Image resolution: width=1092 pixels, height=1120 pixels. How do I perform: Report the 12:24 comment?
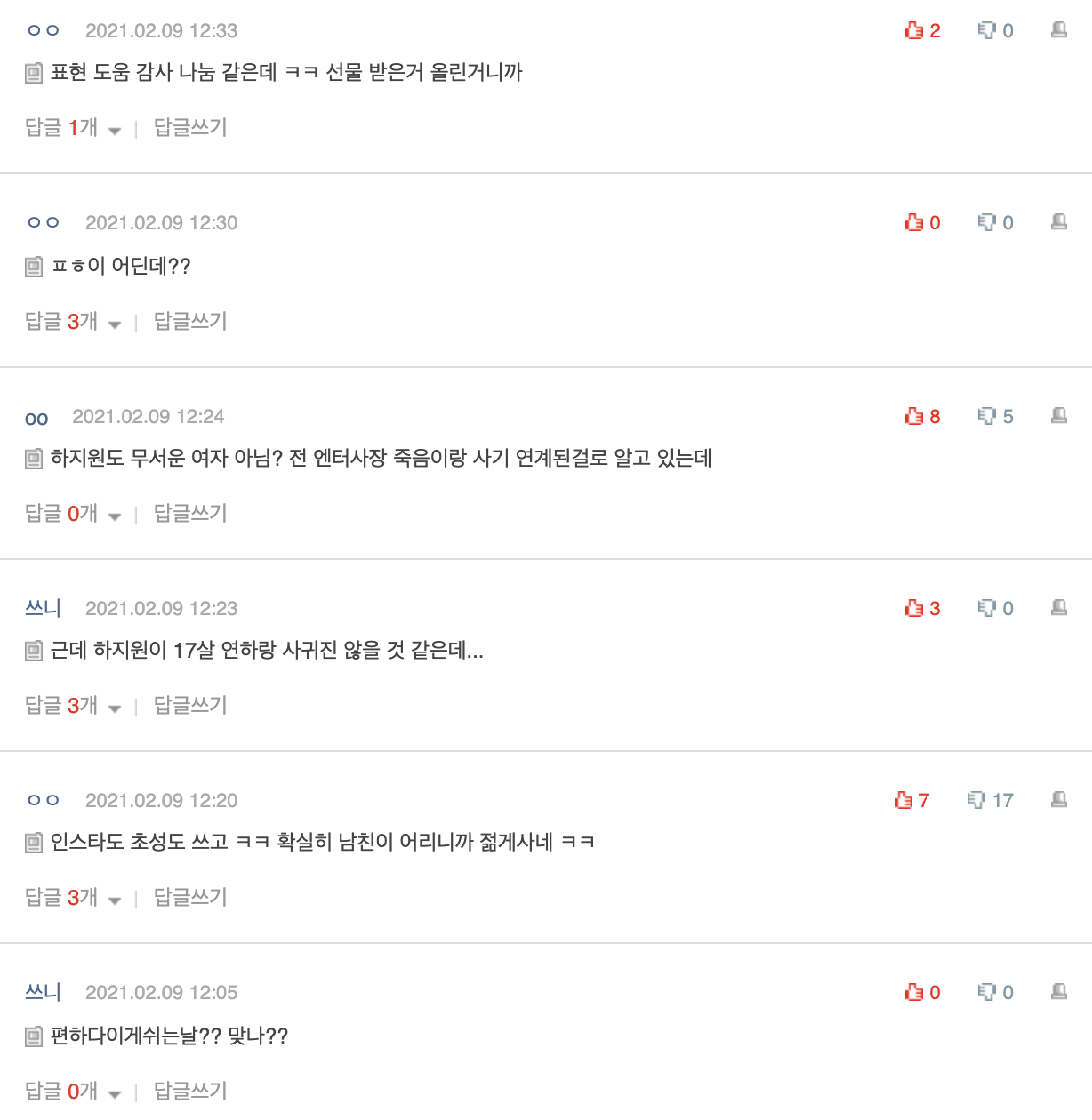click(1058, 416)
